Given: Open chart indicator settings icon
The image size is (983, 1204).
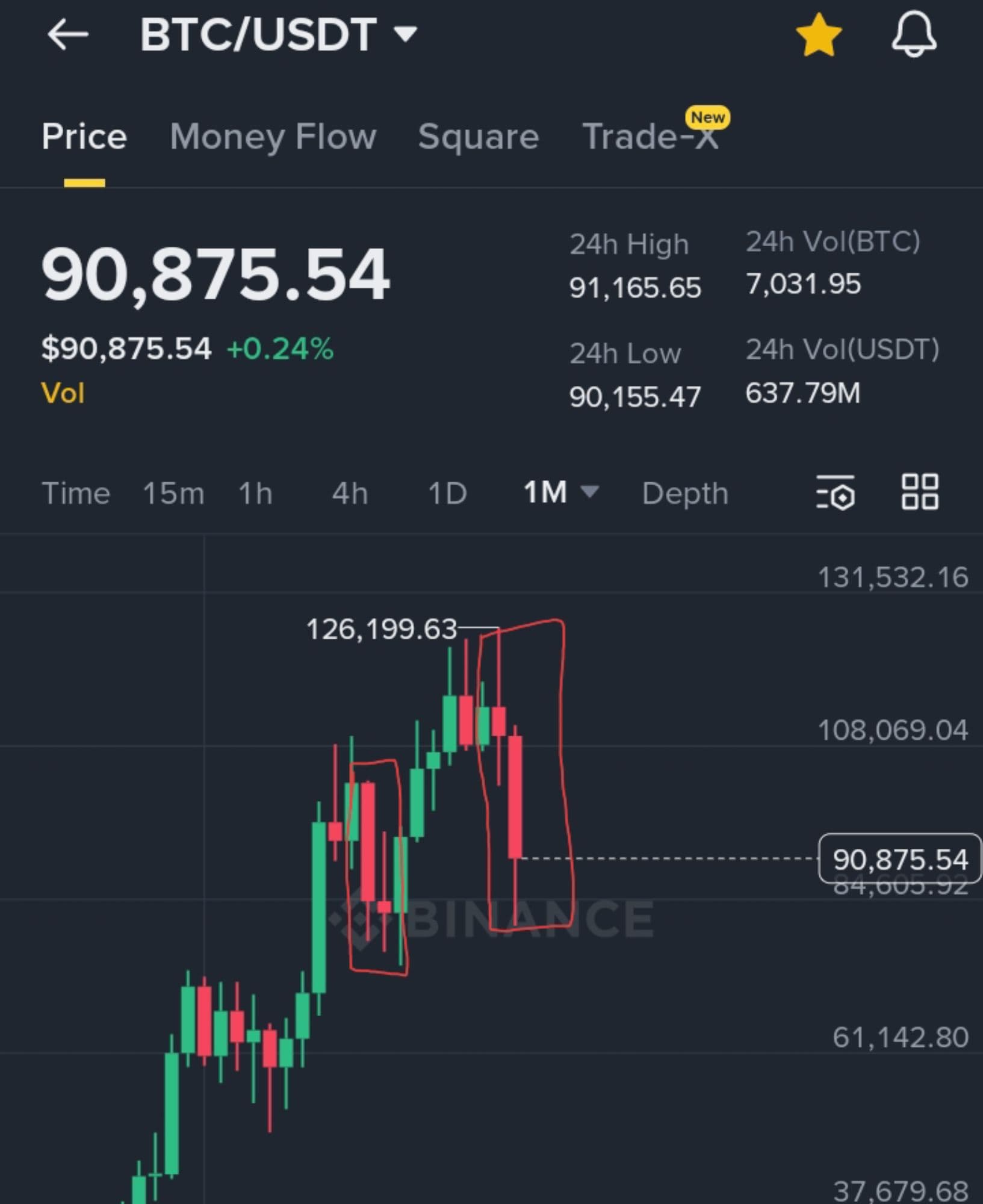Looking at the screenshot, I should [835, 492].
